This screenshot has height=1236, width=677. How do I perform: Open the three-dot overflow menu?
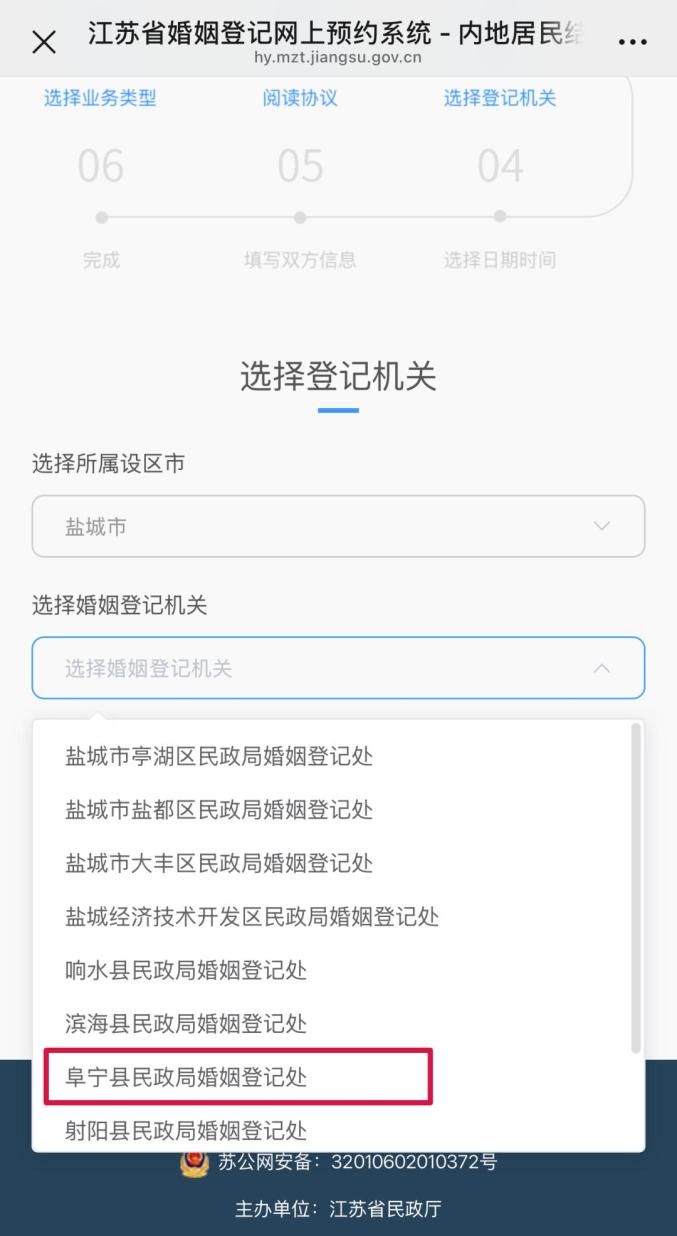(x=633, y=42)
